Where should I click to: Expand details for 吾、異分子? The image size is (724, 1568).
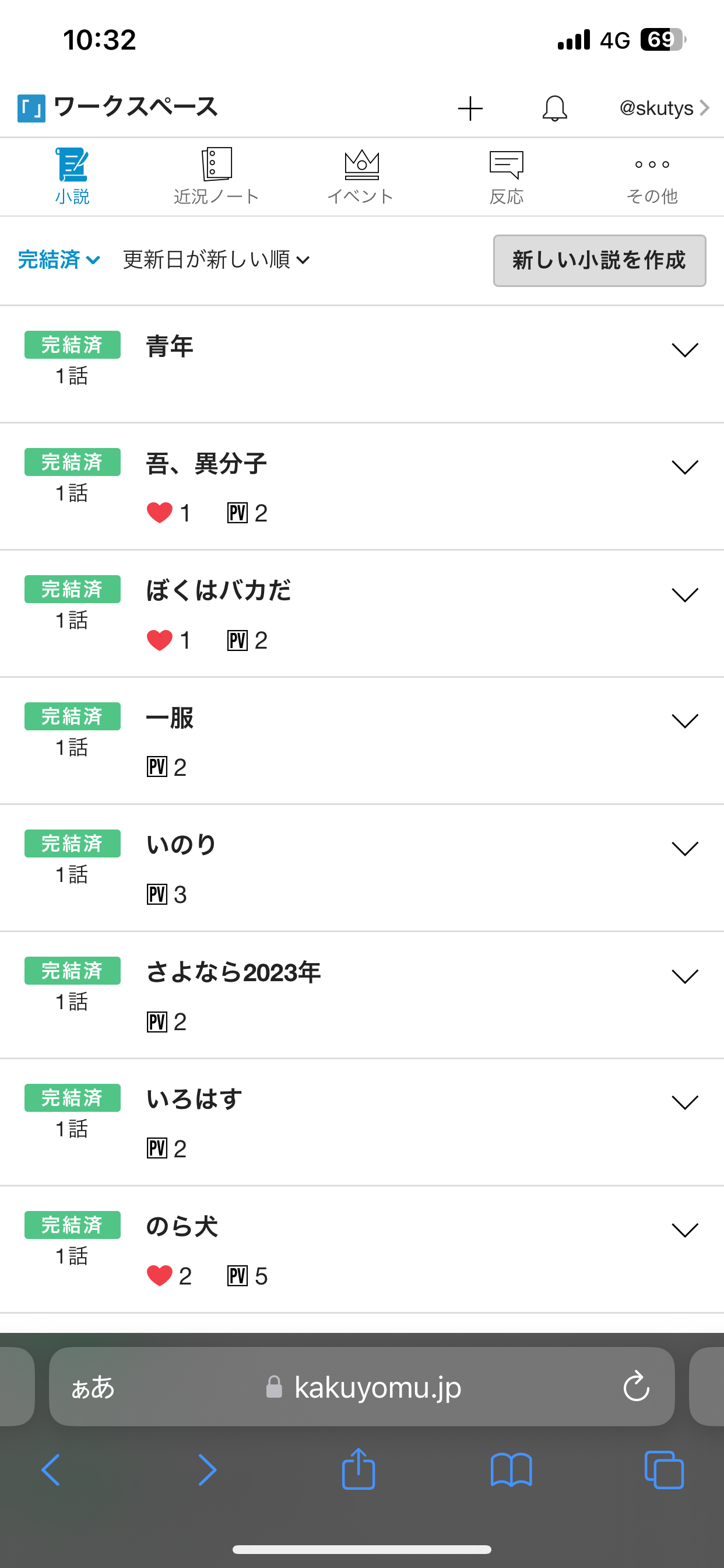click(684, 467)
